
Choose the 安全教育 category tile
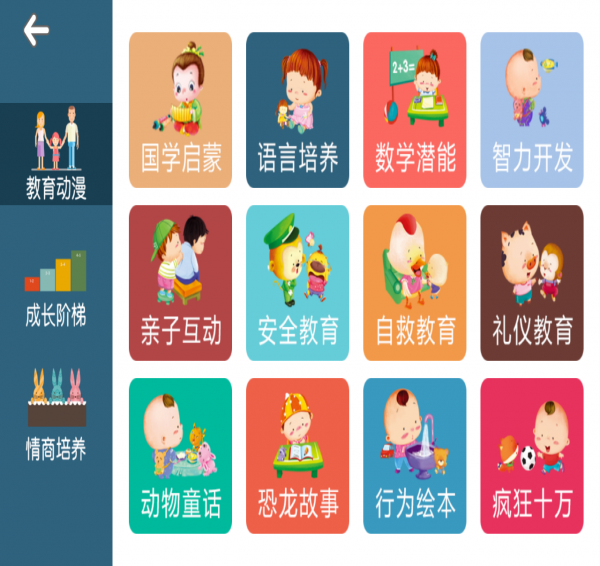(x=297, y=283)
